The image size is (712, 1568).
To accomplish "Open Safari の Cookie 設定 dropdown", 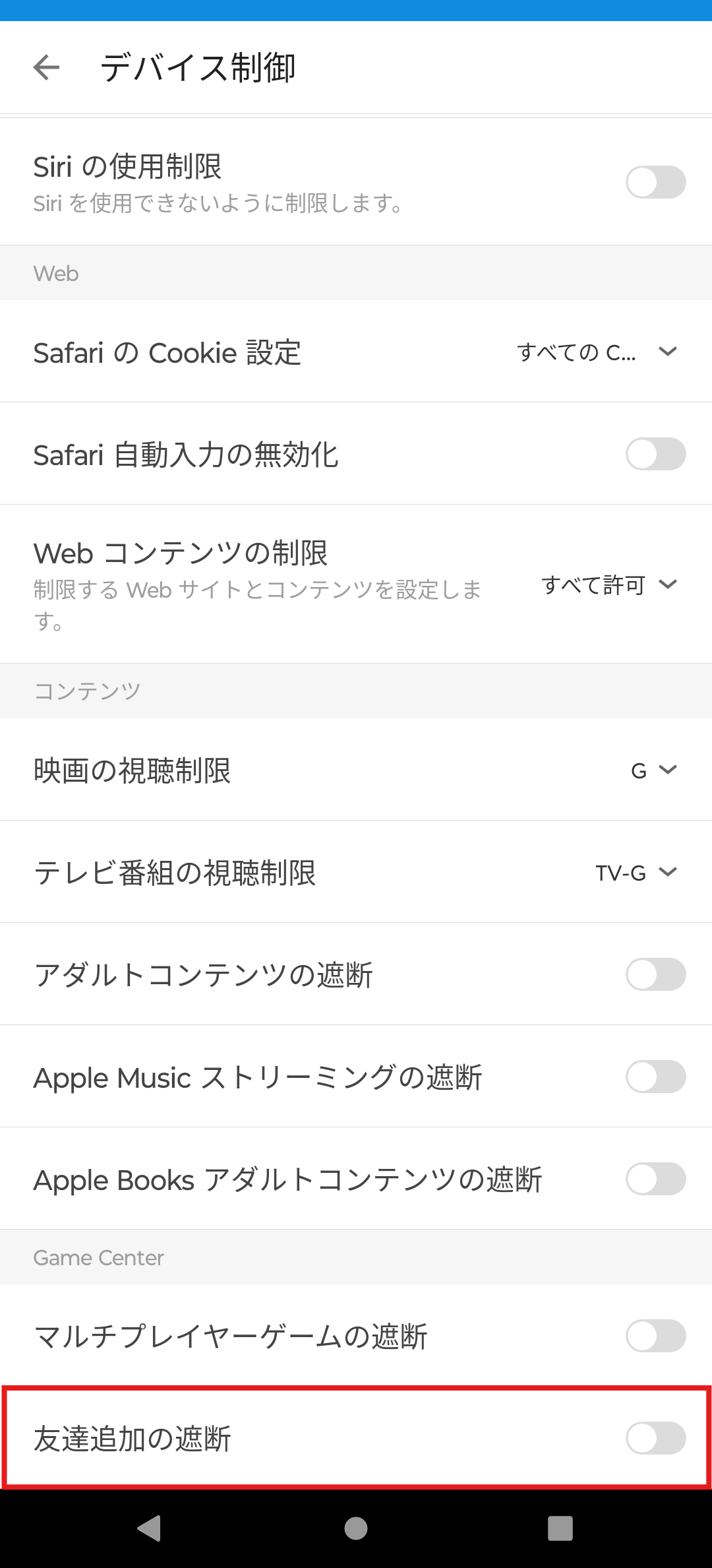I will 597,352.
